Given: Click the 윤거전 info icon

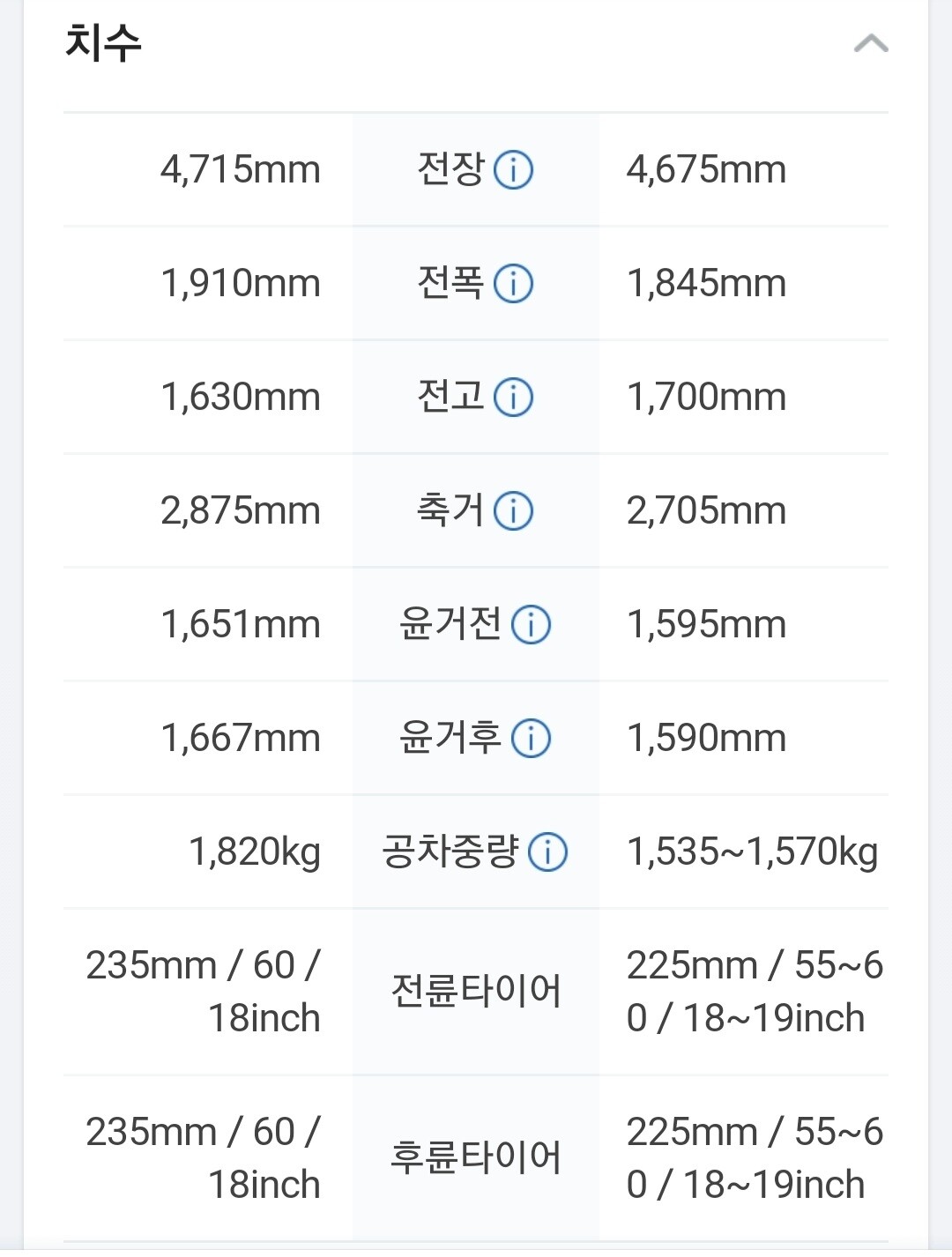Looking at the screenshot, I should pos(530,623).
